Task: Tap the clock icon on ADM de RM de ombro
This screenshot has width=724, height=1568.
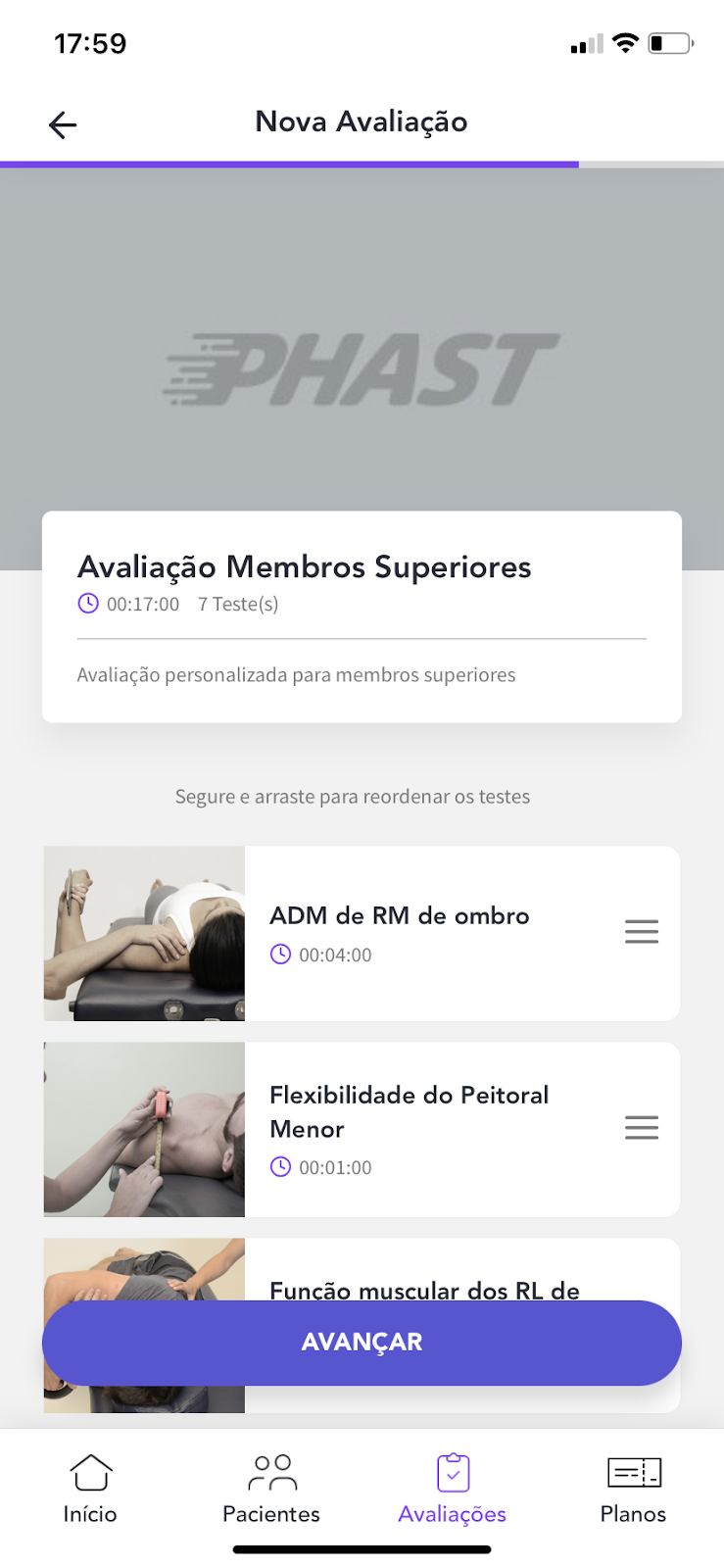Action: click(281, 954)
